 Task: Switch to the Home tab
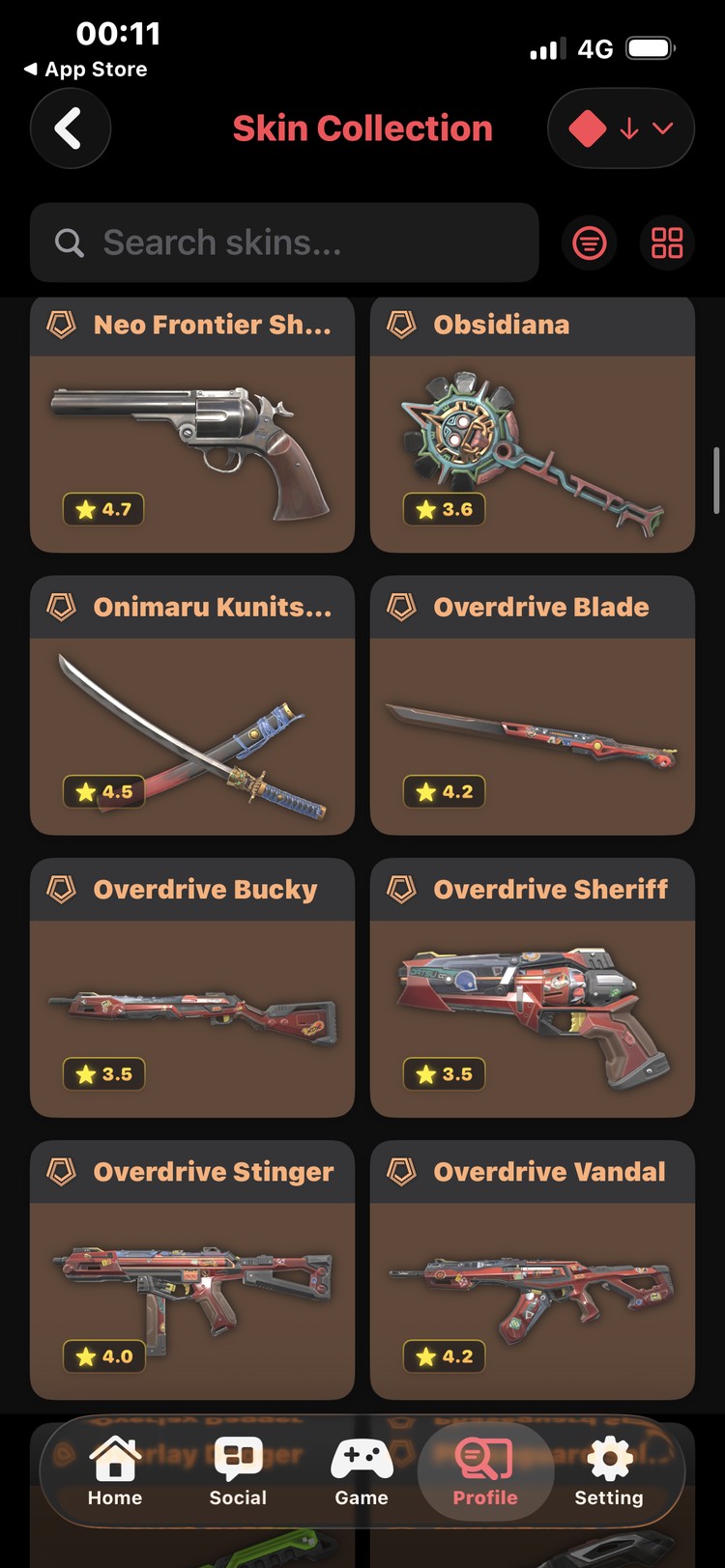[x=115, y=1472]
